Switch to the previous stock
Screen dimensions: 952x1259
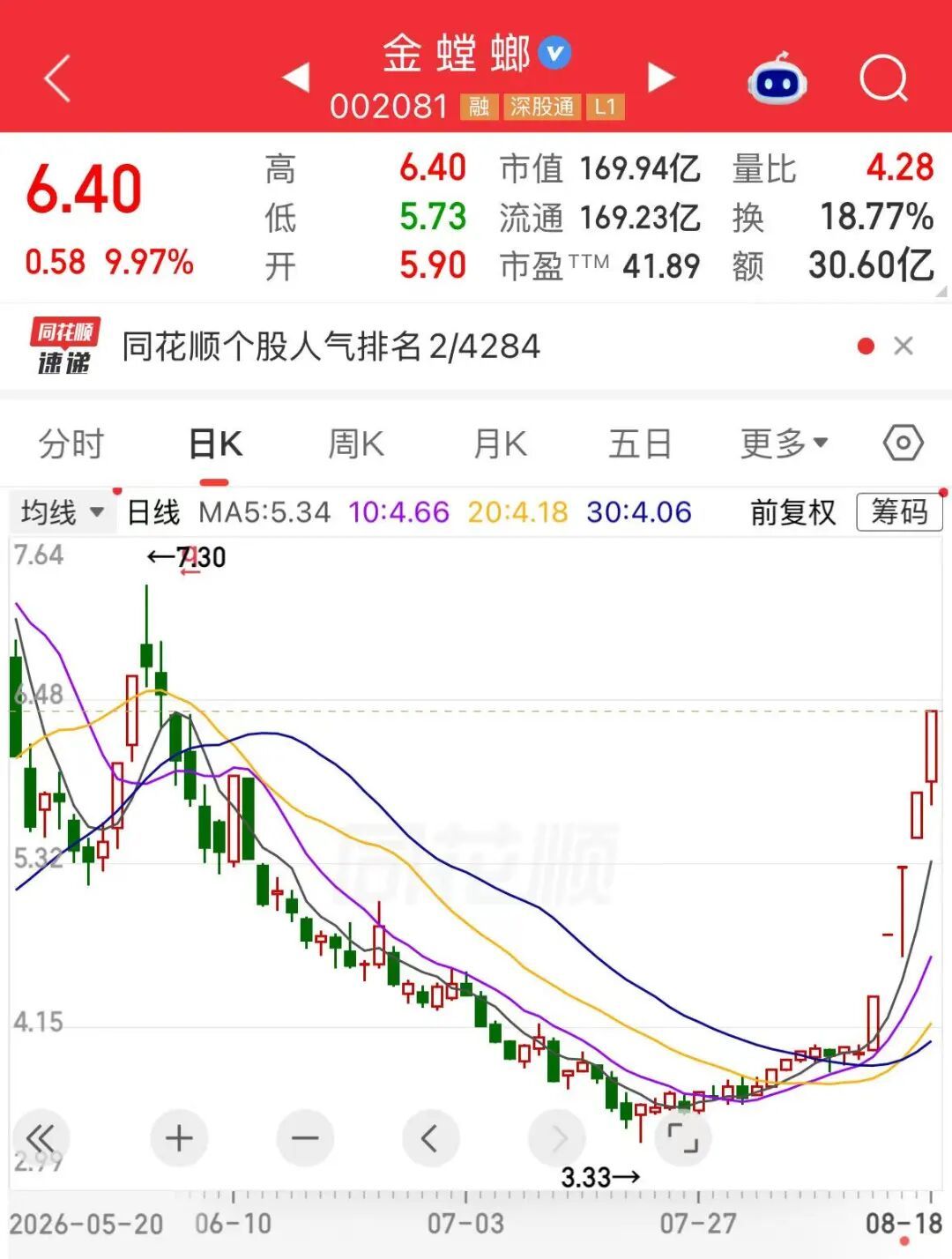(296, 77)
